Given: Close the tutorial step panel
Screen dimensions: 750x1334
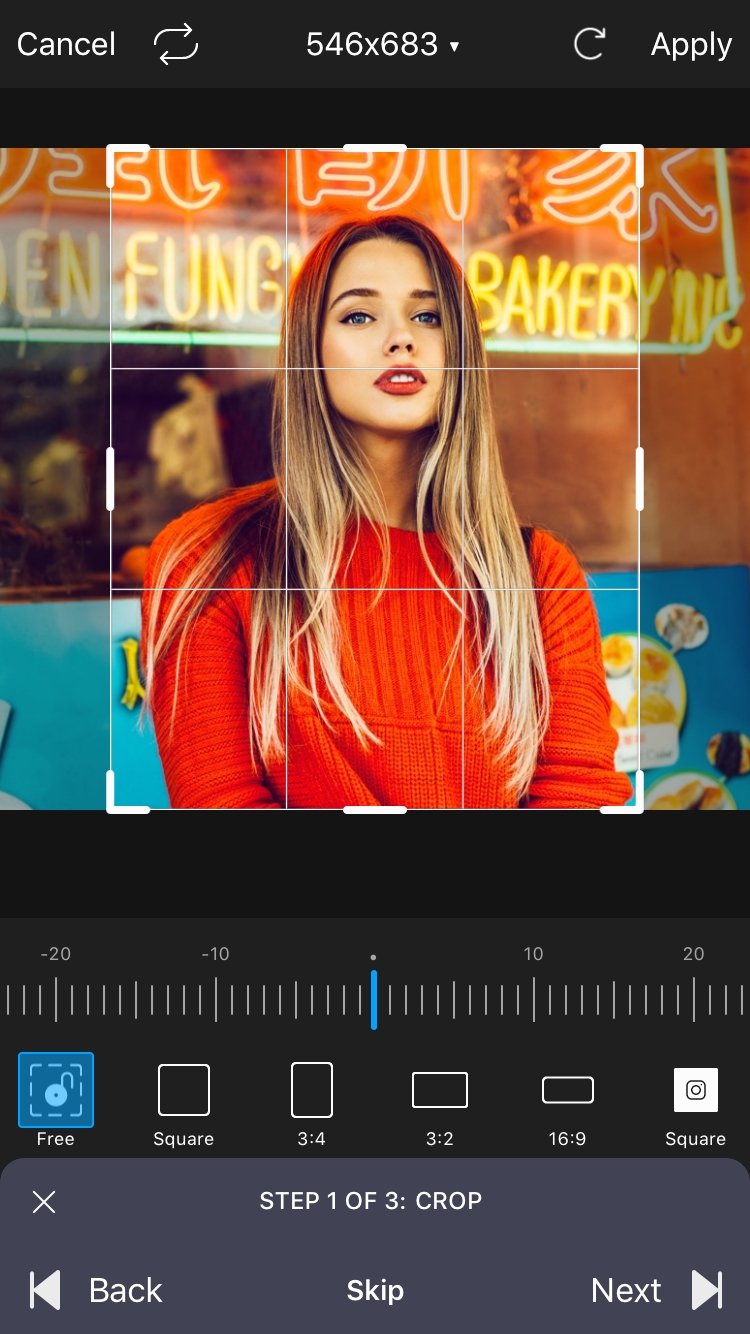Looking at the screenshot, I should coord(44,1202).
